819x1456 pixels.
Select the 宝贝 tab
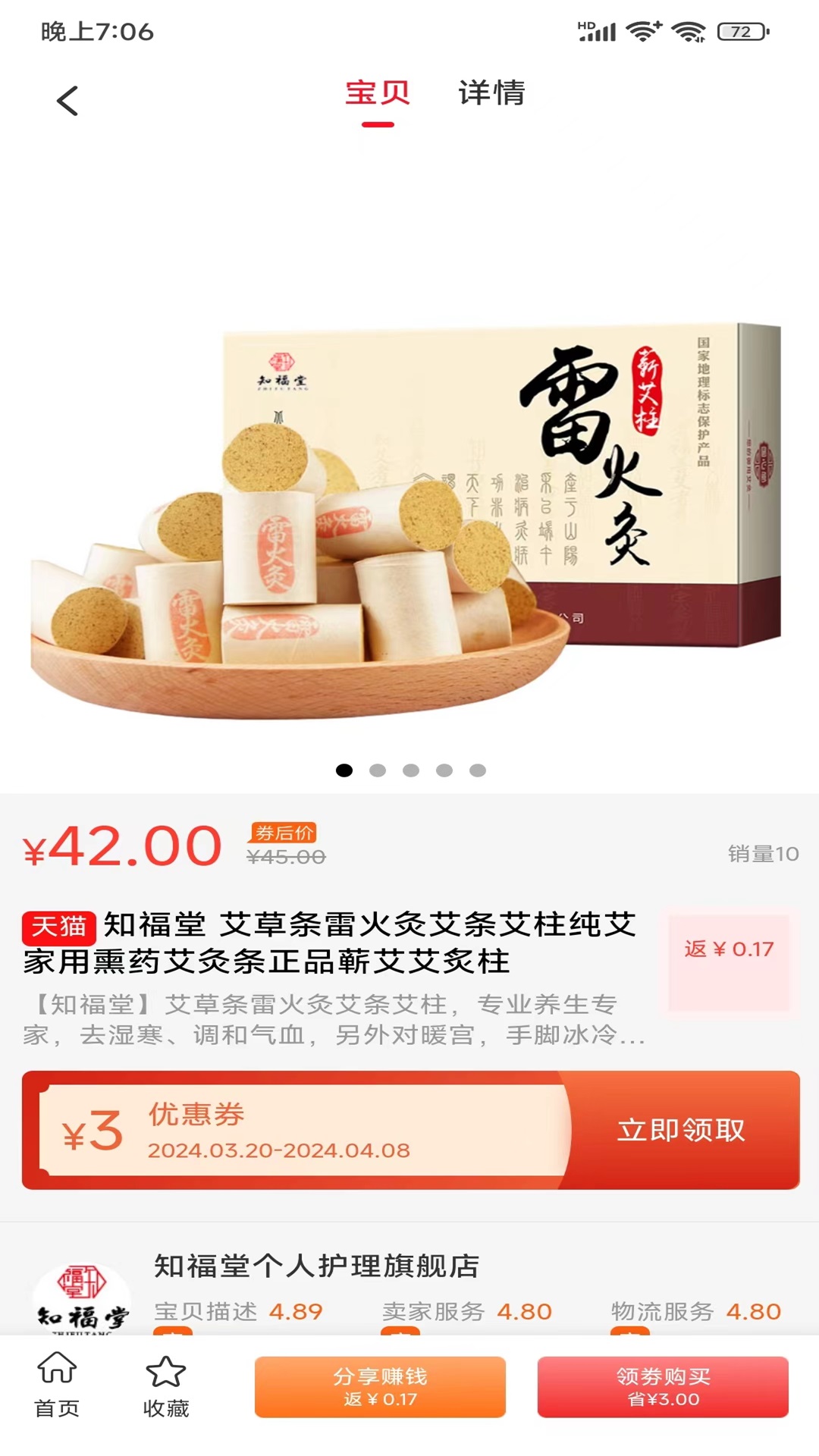coord(378,93)
